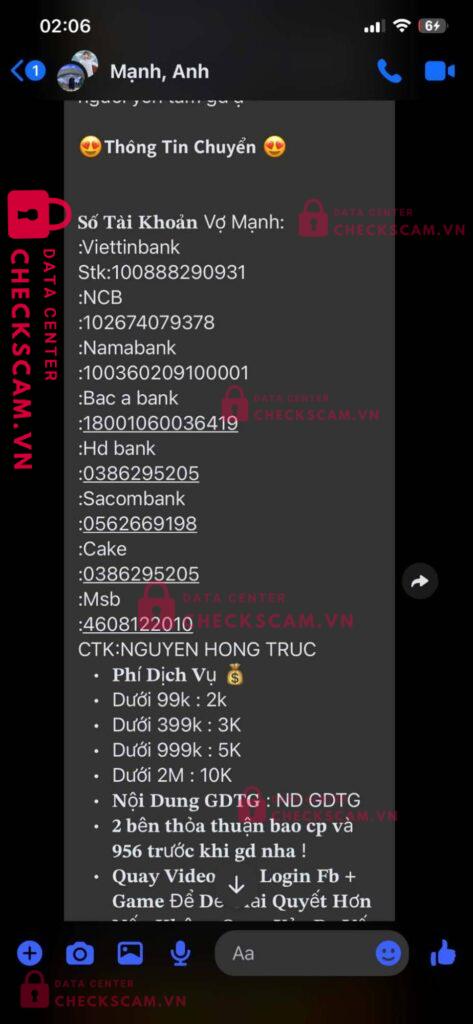The height and width of the screenshot is (1024, 473).
Task: Send a thumbs-up like
Action: (x=443, y=953)
